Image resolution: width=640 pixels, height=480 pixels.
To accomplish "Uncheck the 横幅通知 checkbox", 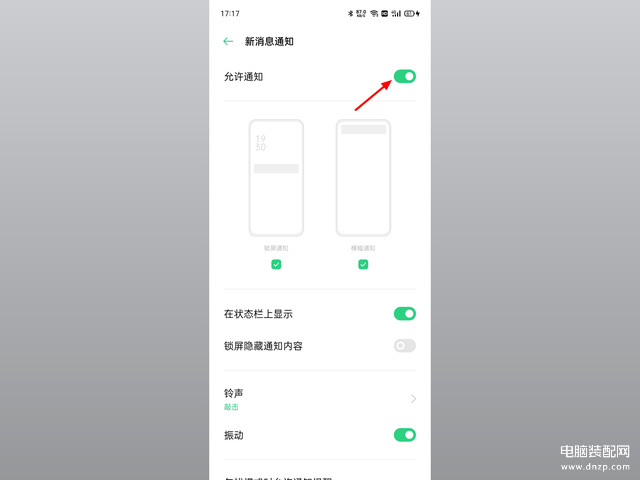I will point(363,264).
